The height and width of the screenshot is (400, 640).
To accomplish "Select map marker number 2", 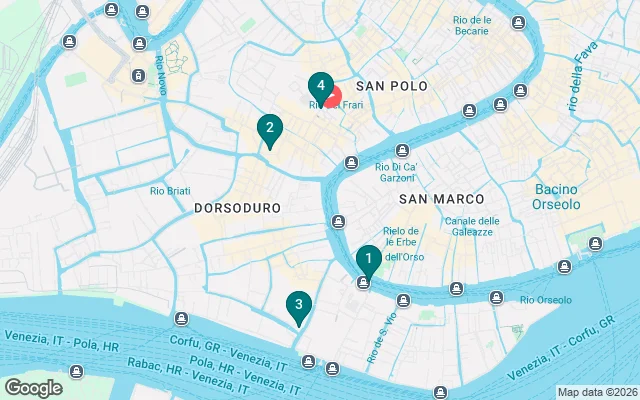I will click(x=268, y=129).
